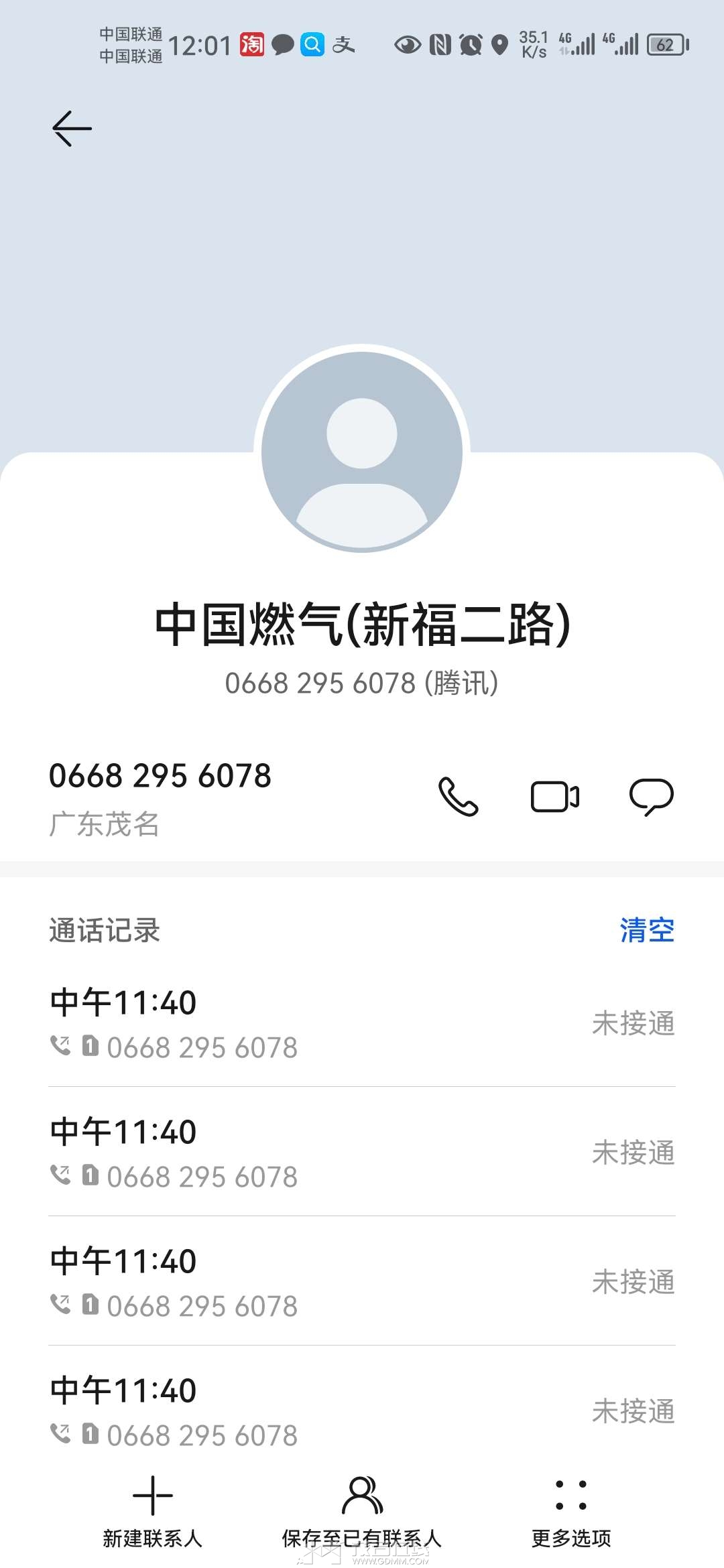The height and width of the screenshot is (1568, 724).
Task: Go back using the top arrow
Action: [x=72, y=128]
